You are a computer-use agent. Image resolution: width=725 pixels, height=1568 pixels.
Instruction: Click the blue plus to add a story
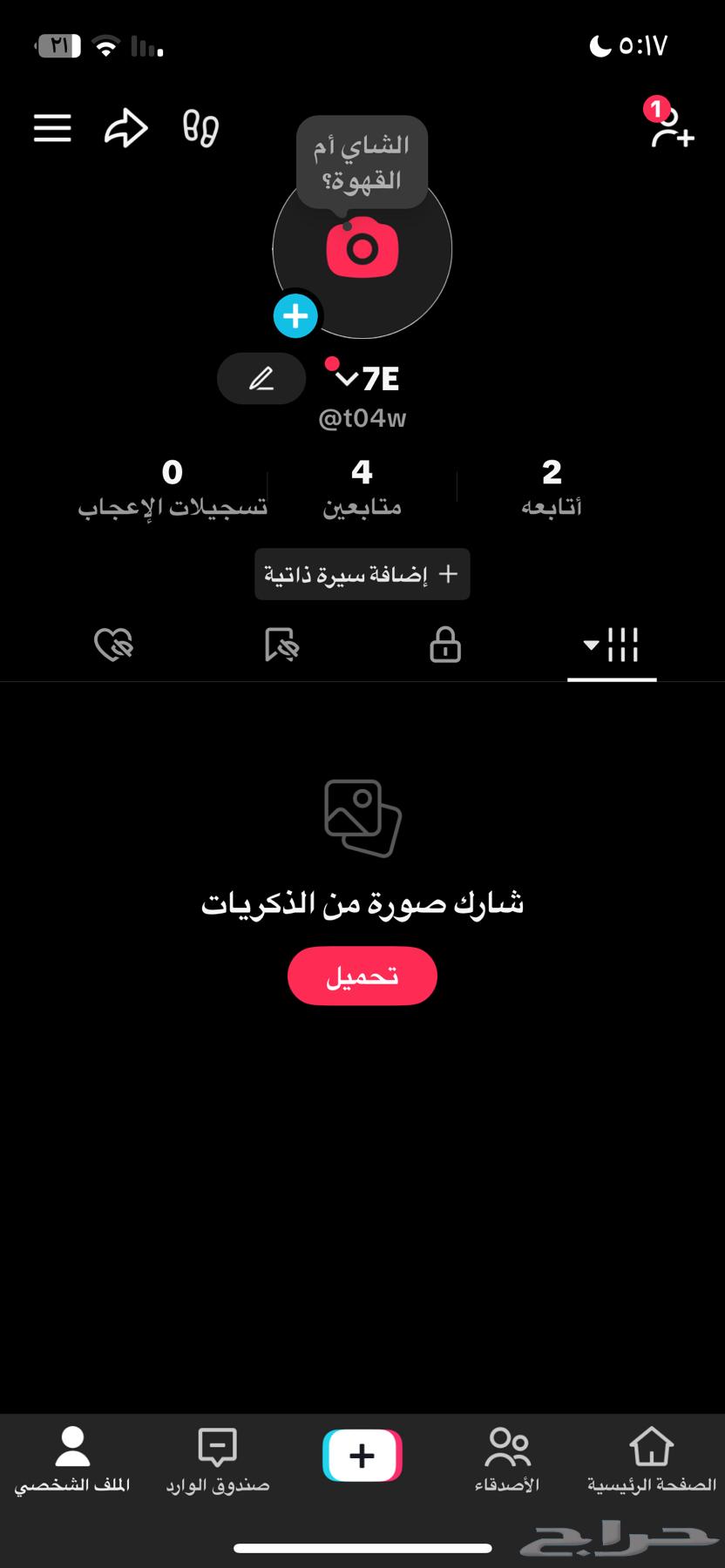(x=295, y=315)
